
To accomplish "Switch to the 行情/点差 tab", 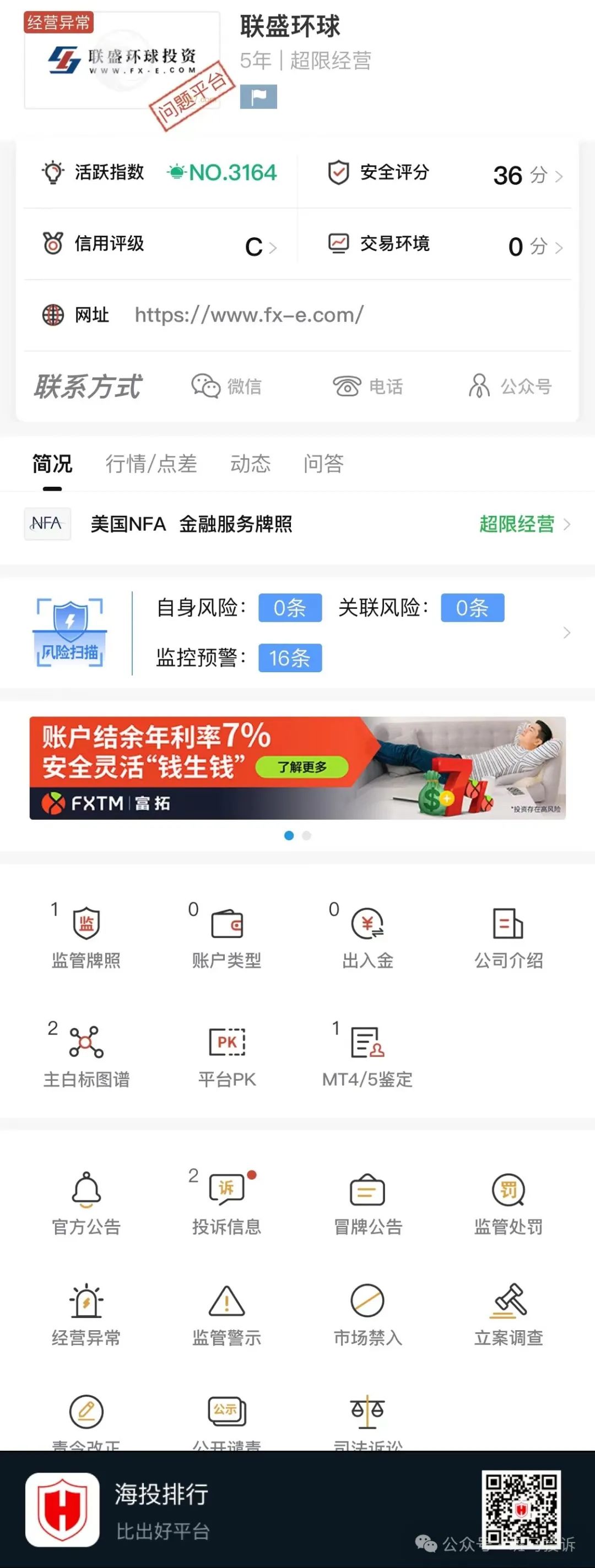I will tap(151, 464).
